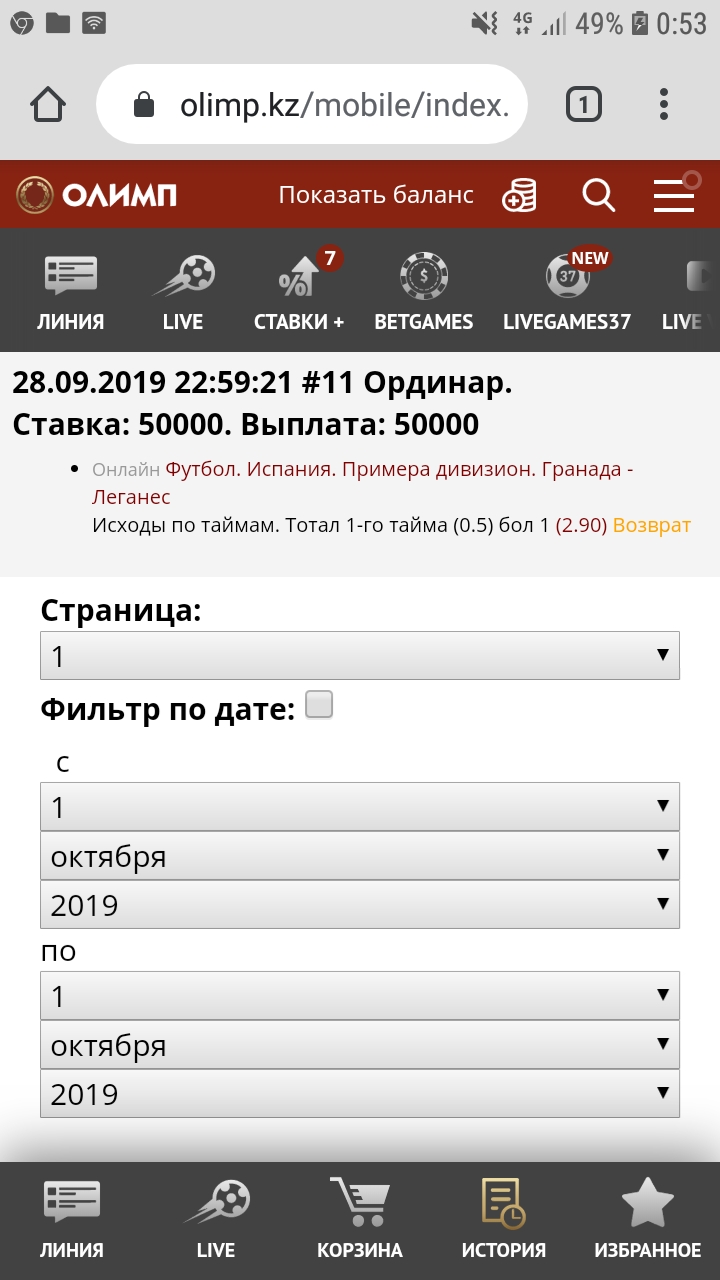This screenshot has width=720, height=1280.
Task: Switch to BETGAMES section
Action: tap(424, 291)
